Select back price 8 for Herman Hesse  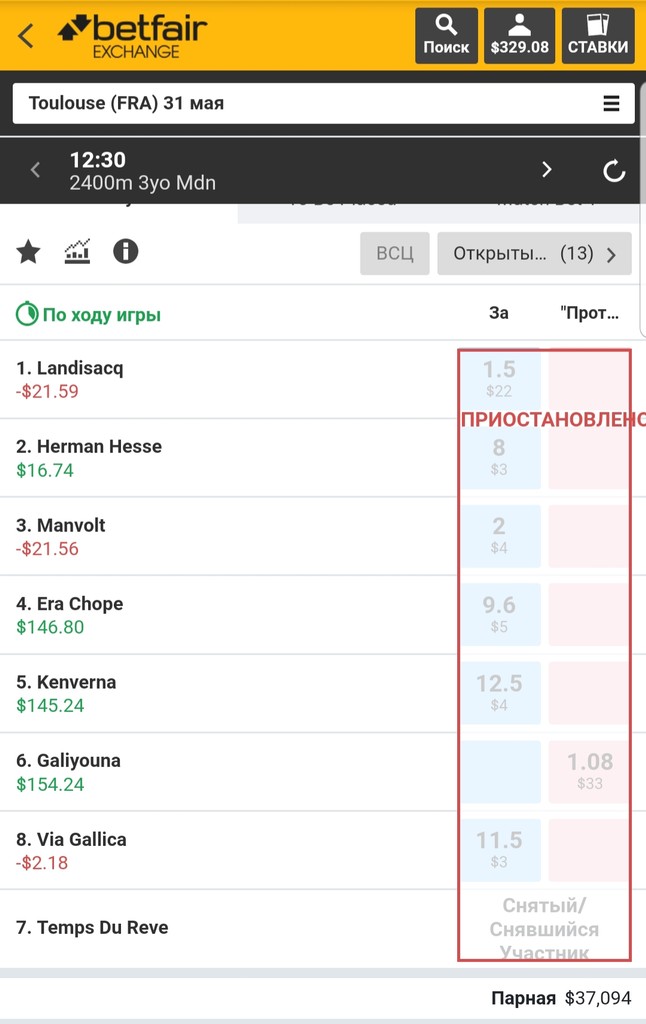(x=500, y=458)
